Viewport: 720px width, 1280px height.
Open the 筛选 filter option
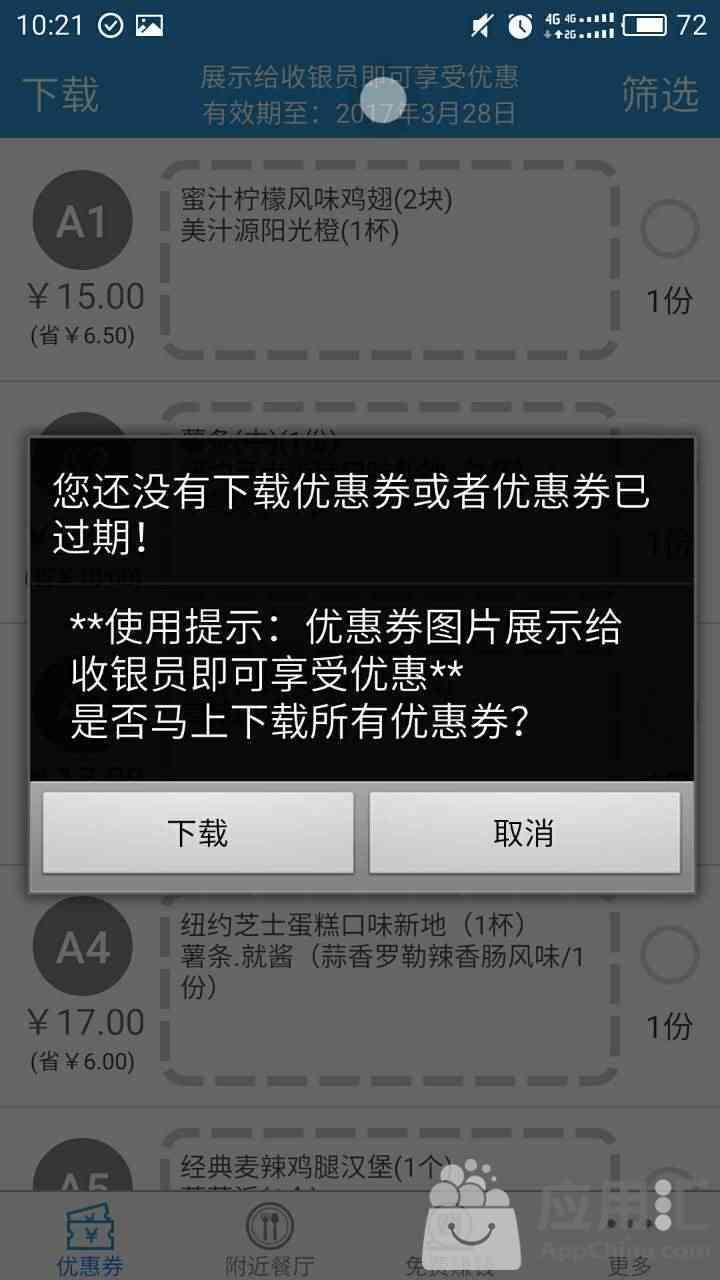tap(659, 95)
